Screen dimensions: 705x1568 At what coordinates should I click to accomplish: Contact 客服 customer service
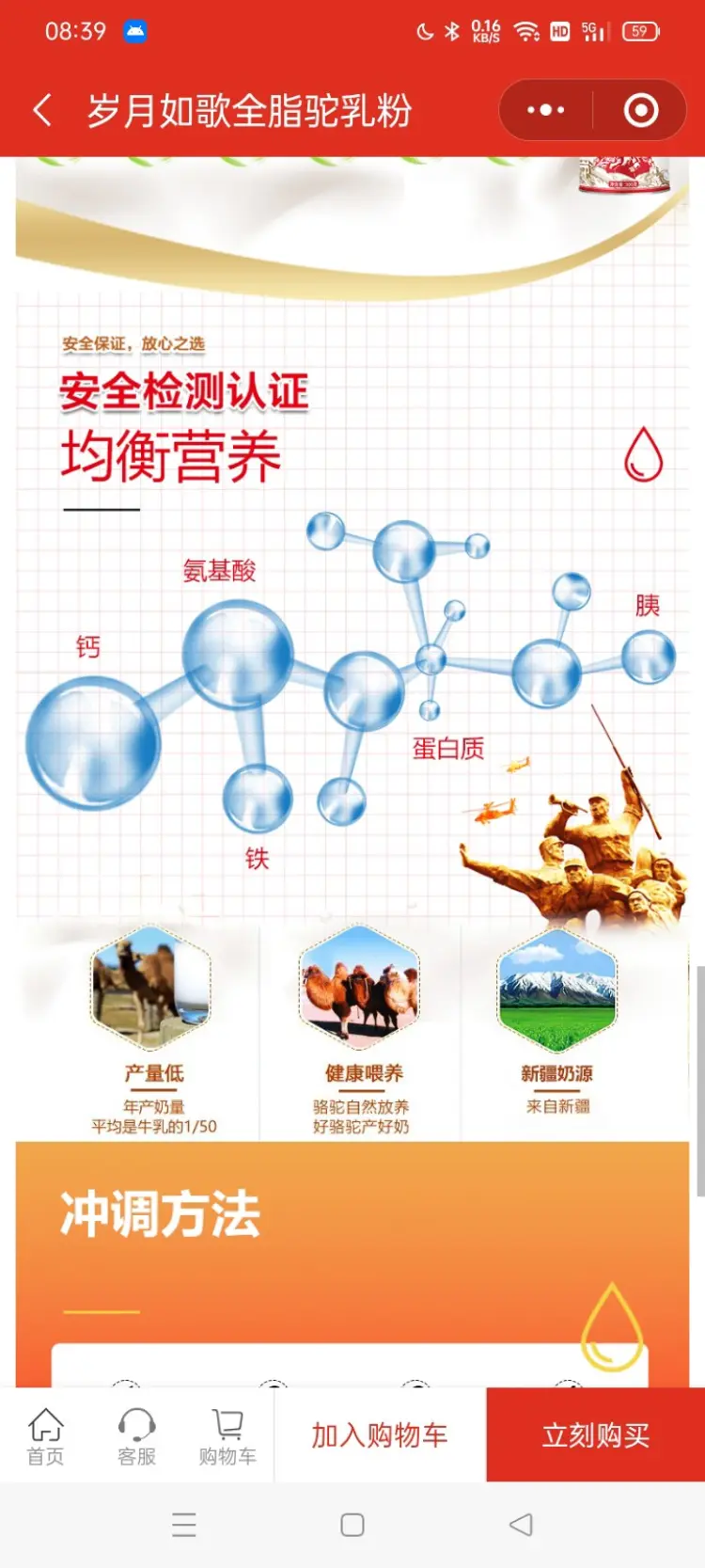136,1436
